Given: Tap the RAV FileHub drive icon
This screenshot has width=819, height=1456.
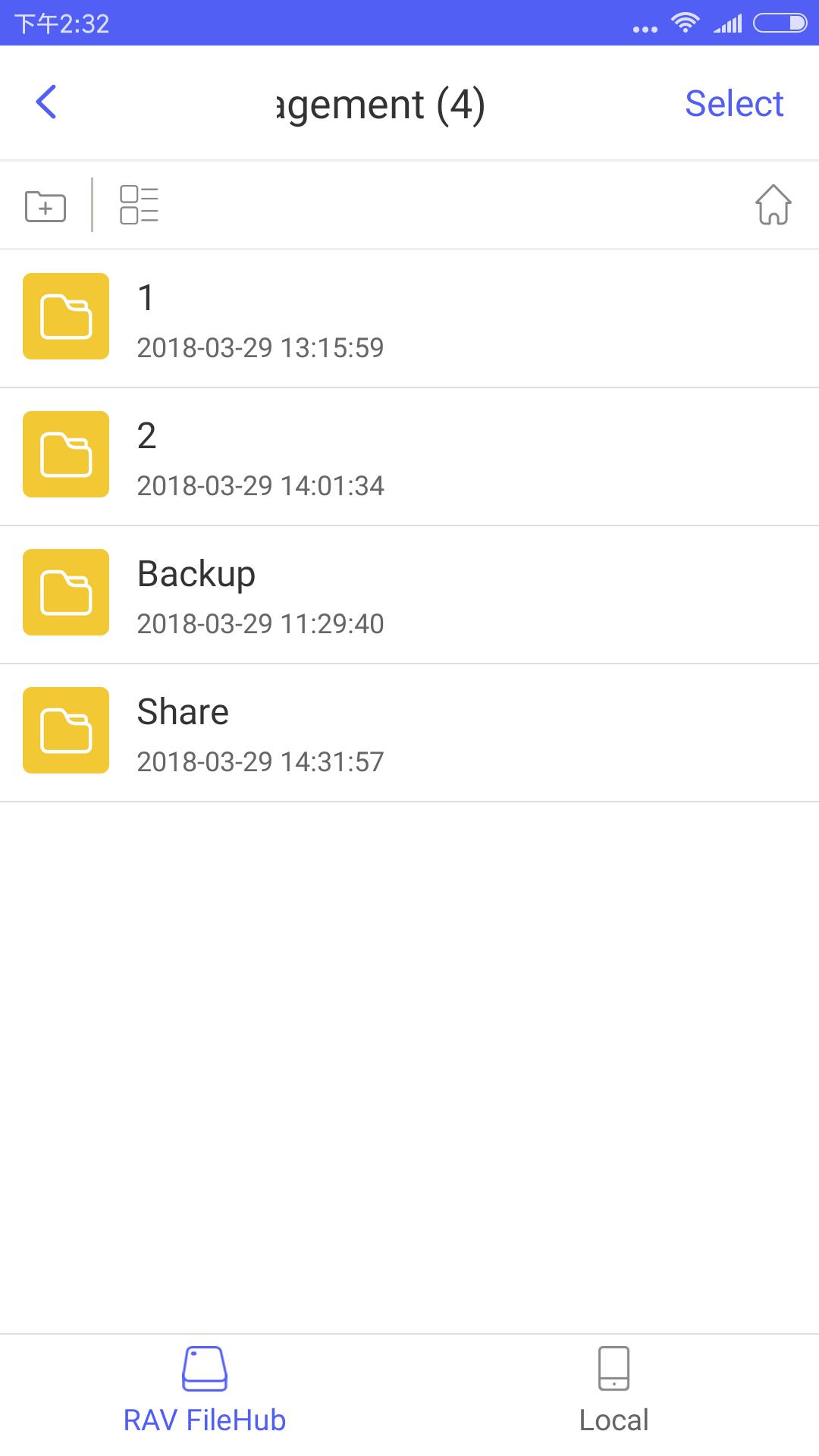Looking at the screenshot, I should pyautogui.click(x=205, y=1373).
